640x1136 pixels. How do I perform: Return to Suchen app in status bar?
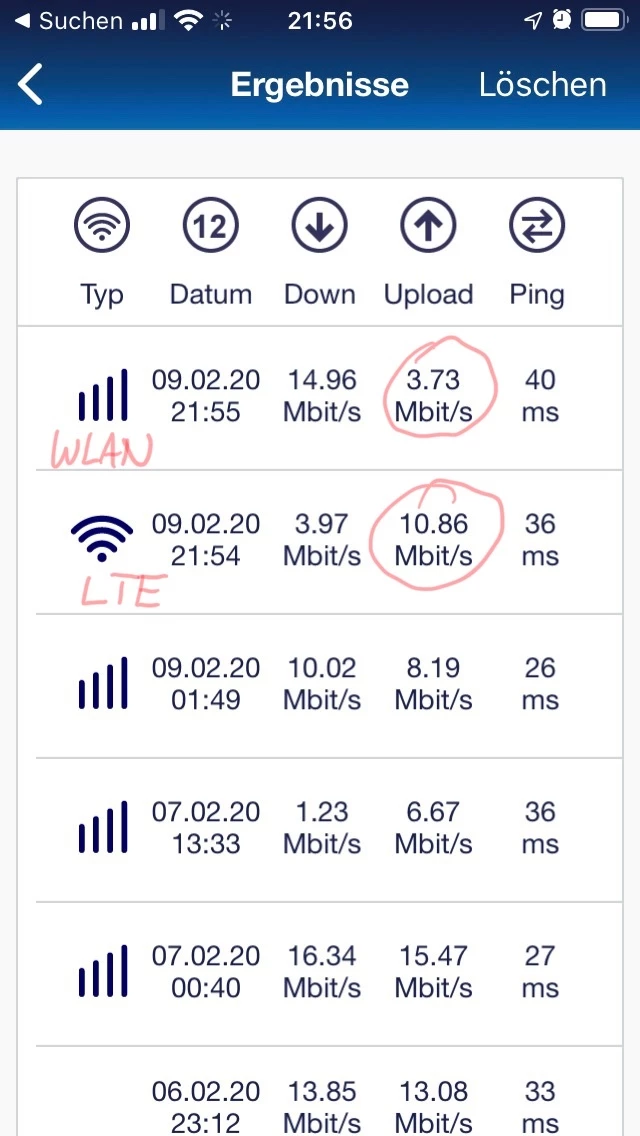68,20
